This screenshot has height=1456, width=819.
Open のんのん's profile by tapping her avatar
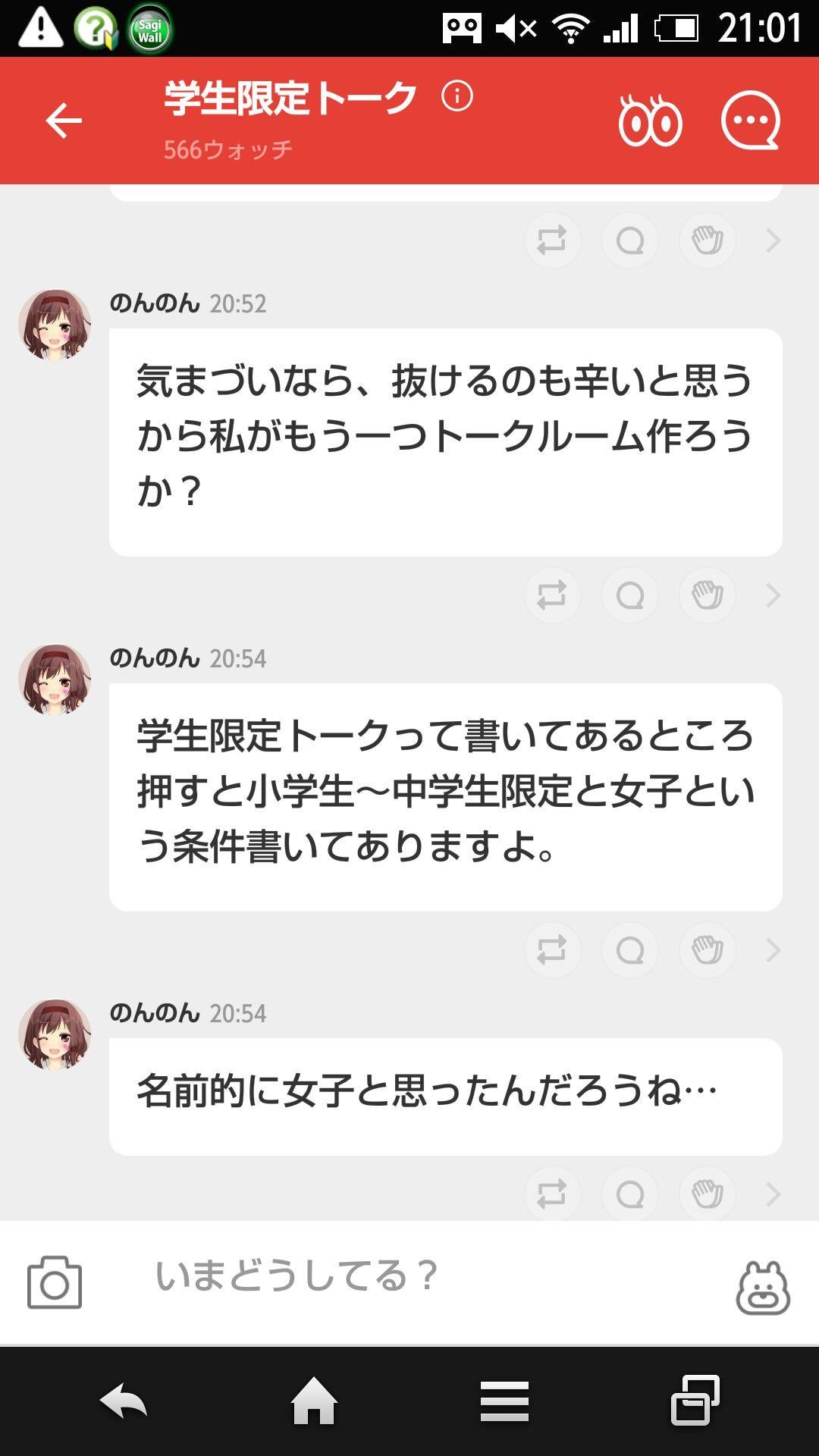[57, 322]
